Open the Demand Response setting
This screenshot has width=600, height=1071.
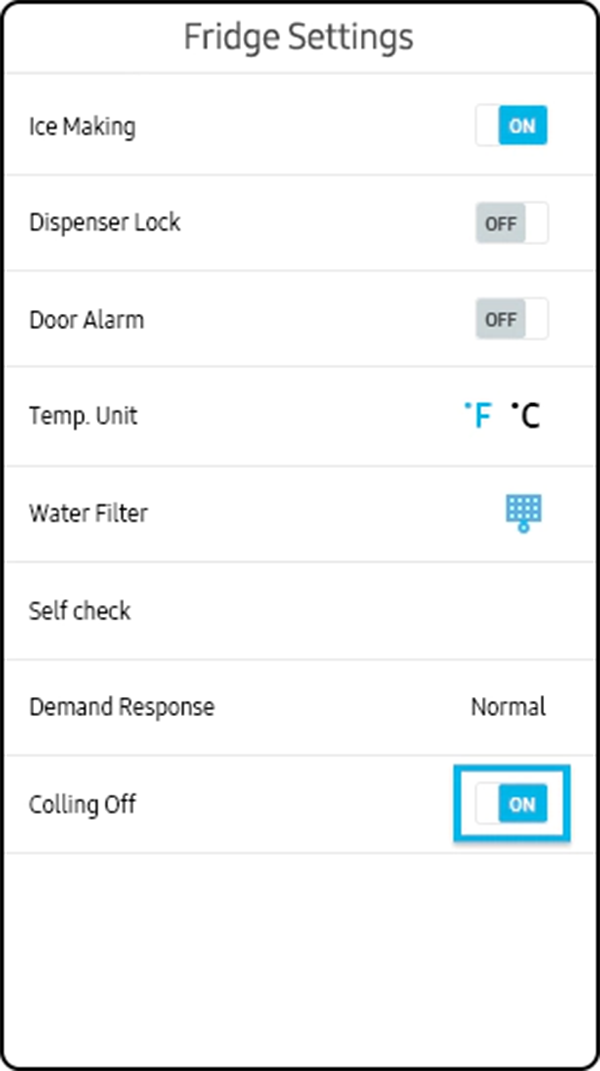point(508,707)
